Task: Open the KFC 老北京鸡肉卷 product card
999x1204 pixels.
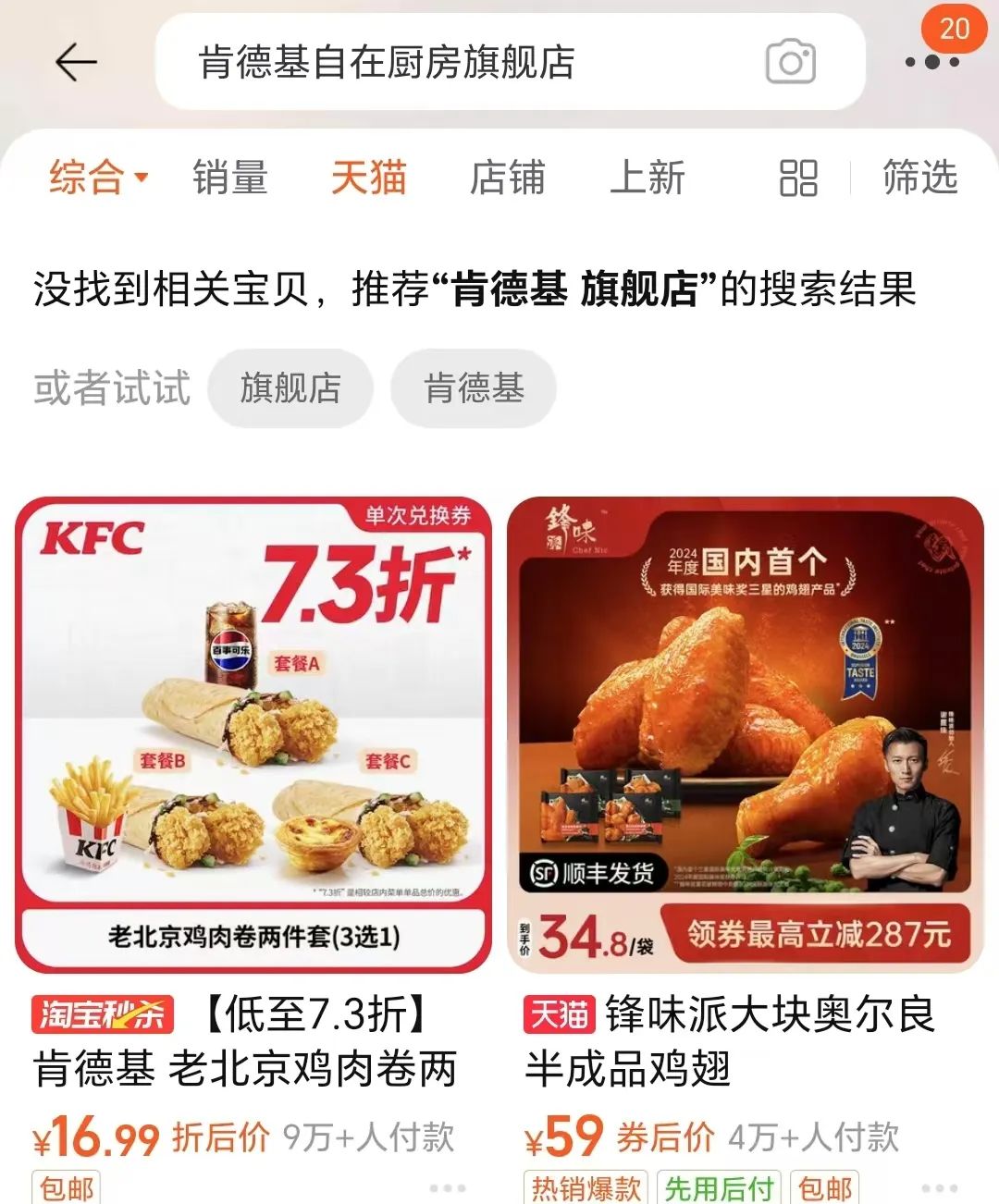Action: pos(253,735)
